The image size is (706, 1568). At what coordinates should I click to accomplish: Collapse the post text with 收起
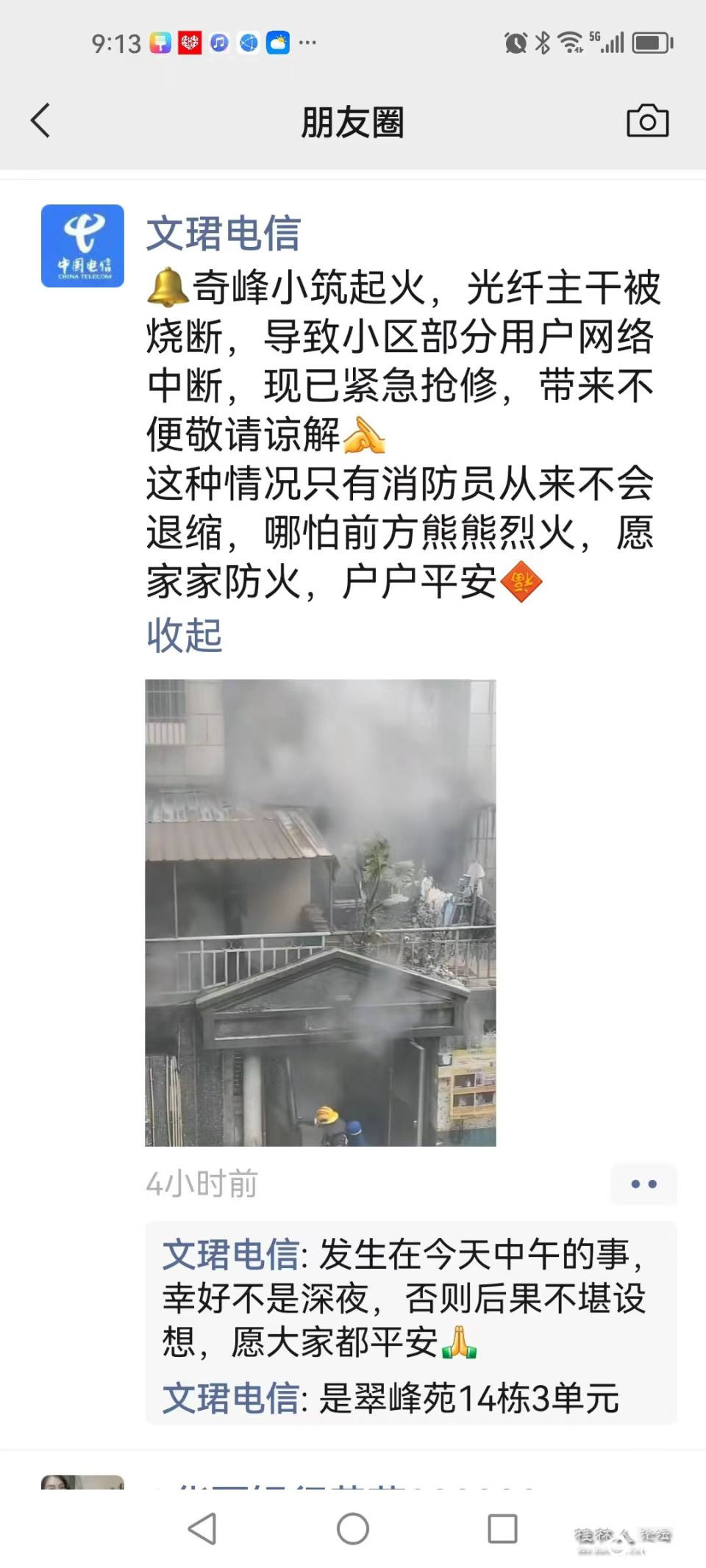(x=185, y=635)
